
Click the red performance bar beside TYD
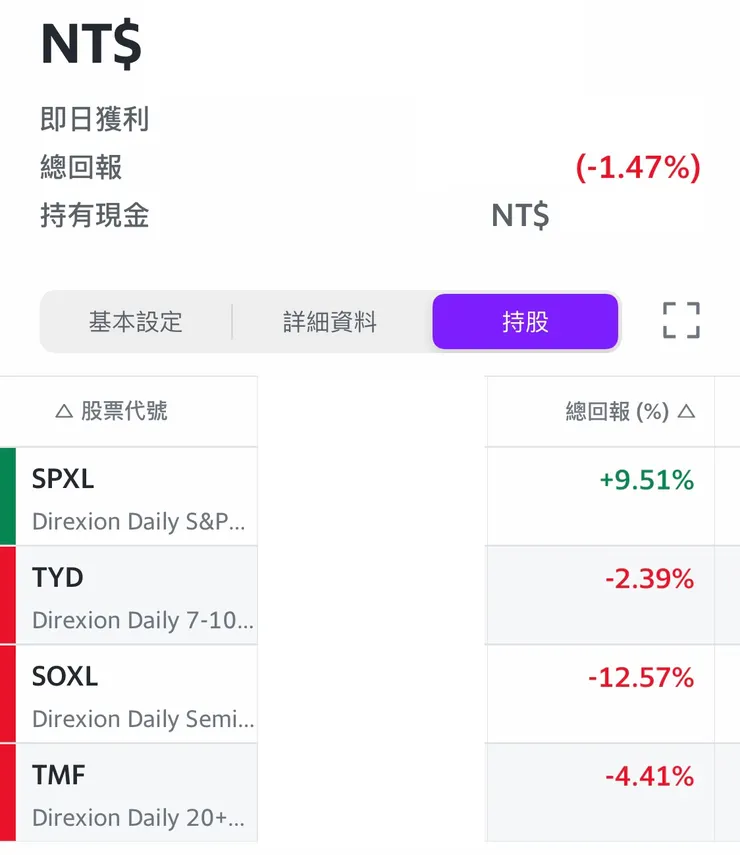(6, 595)
